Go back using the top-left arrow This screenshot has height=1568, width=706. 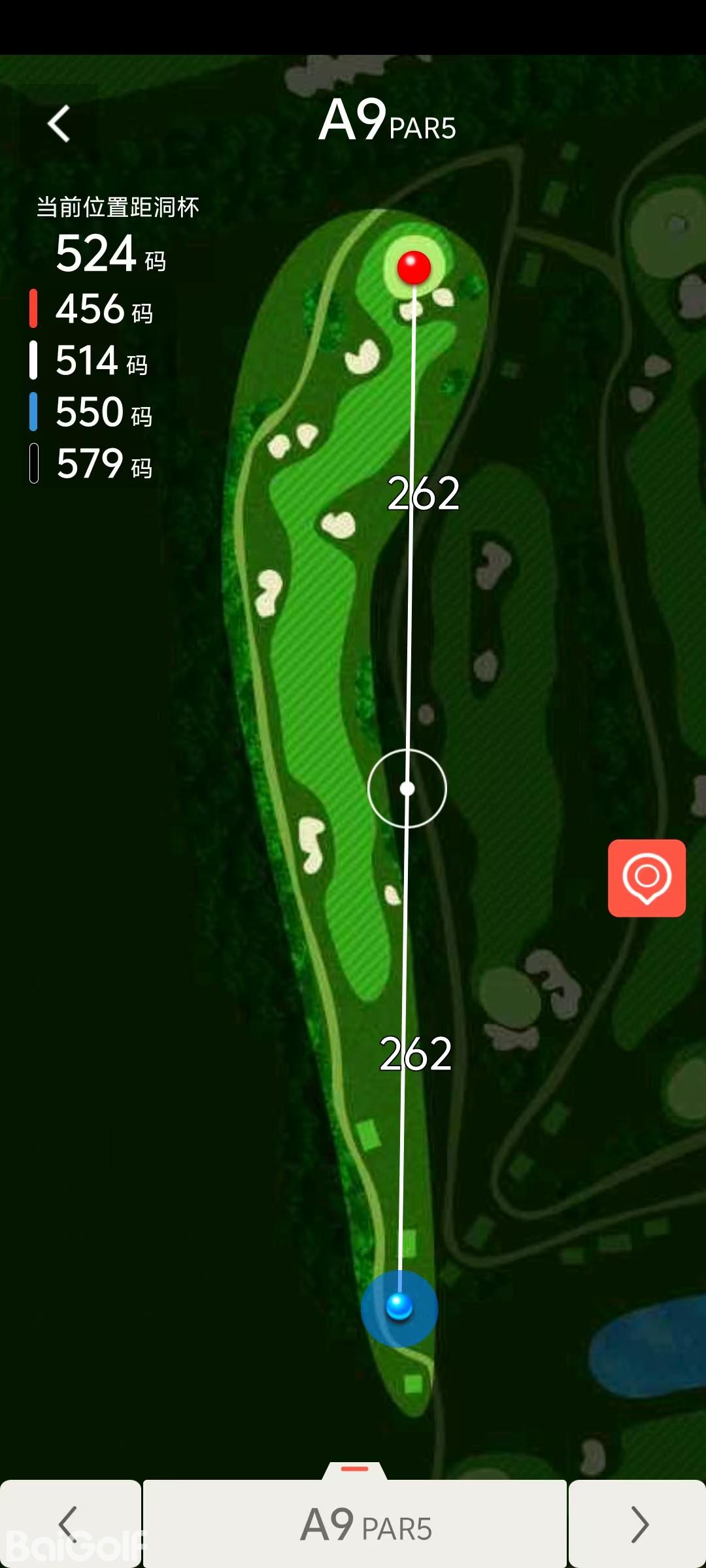(59, 123)
